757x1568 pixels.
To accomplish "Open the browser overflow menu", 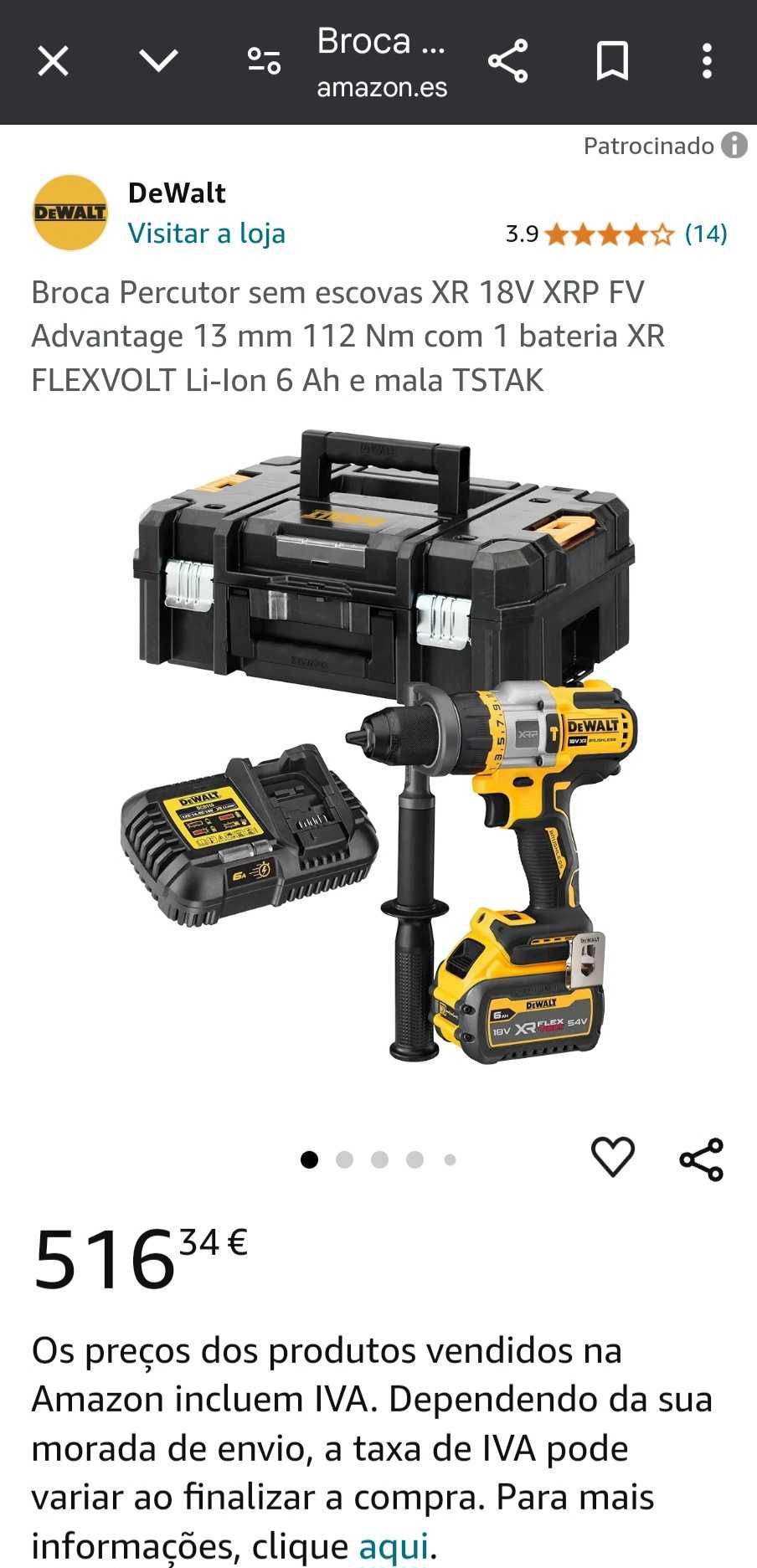I will 707,61.
